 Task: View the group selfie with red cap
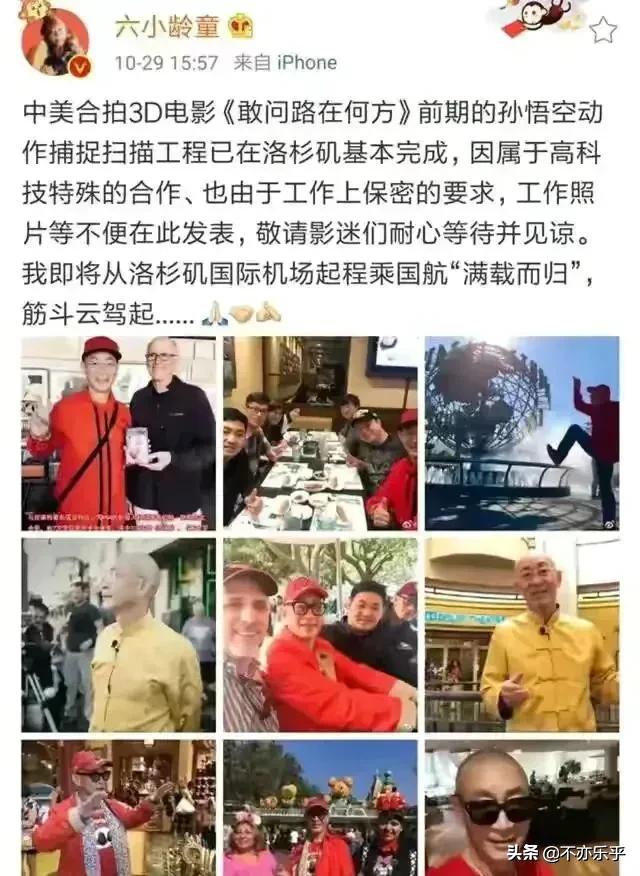point(320,635)
